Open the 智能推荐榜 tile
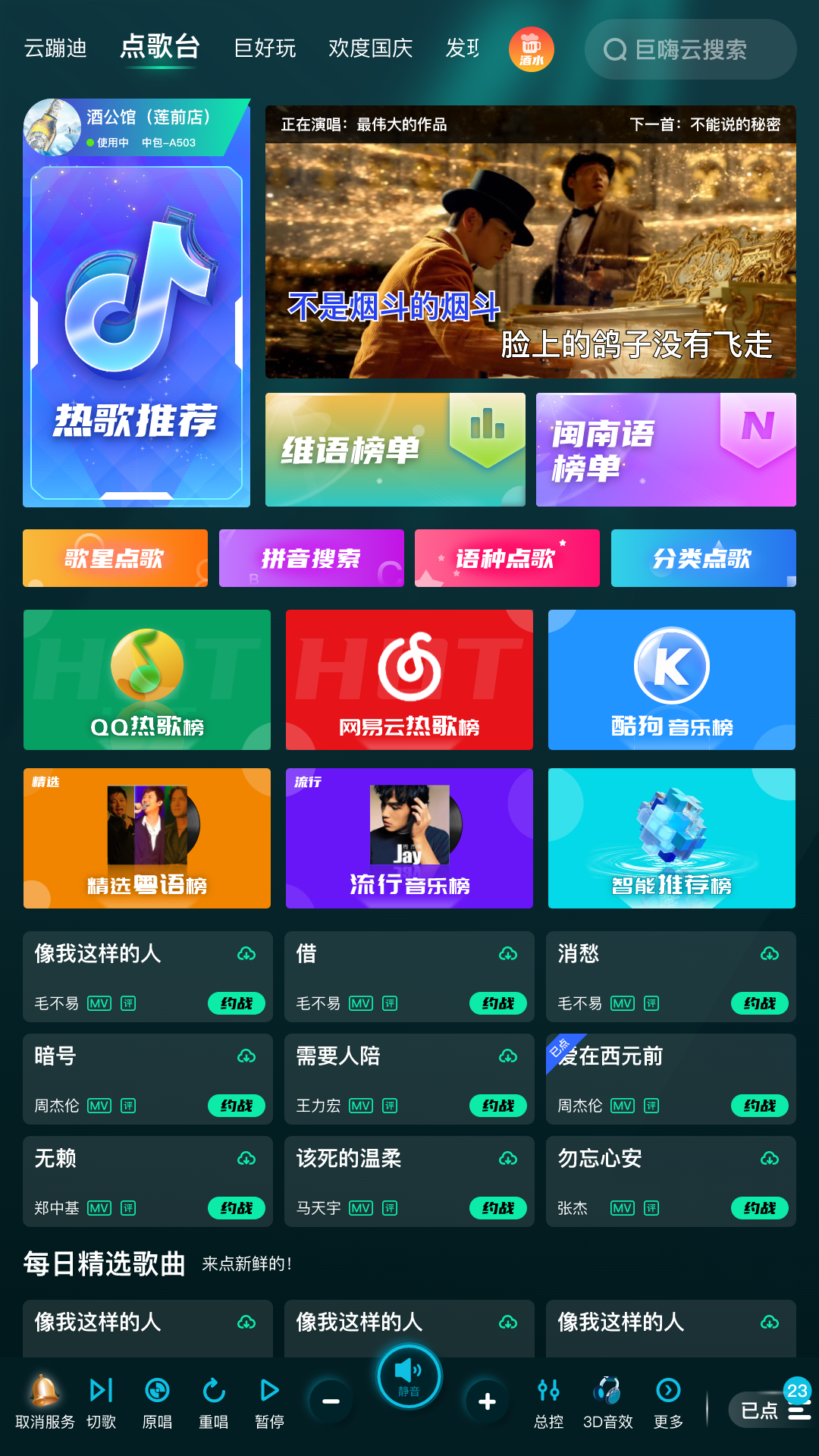This screenshot has width=819, height=1456. pyautogui.click(x=672, y=838)
